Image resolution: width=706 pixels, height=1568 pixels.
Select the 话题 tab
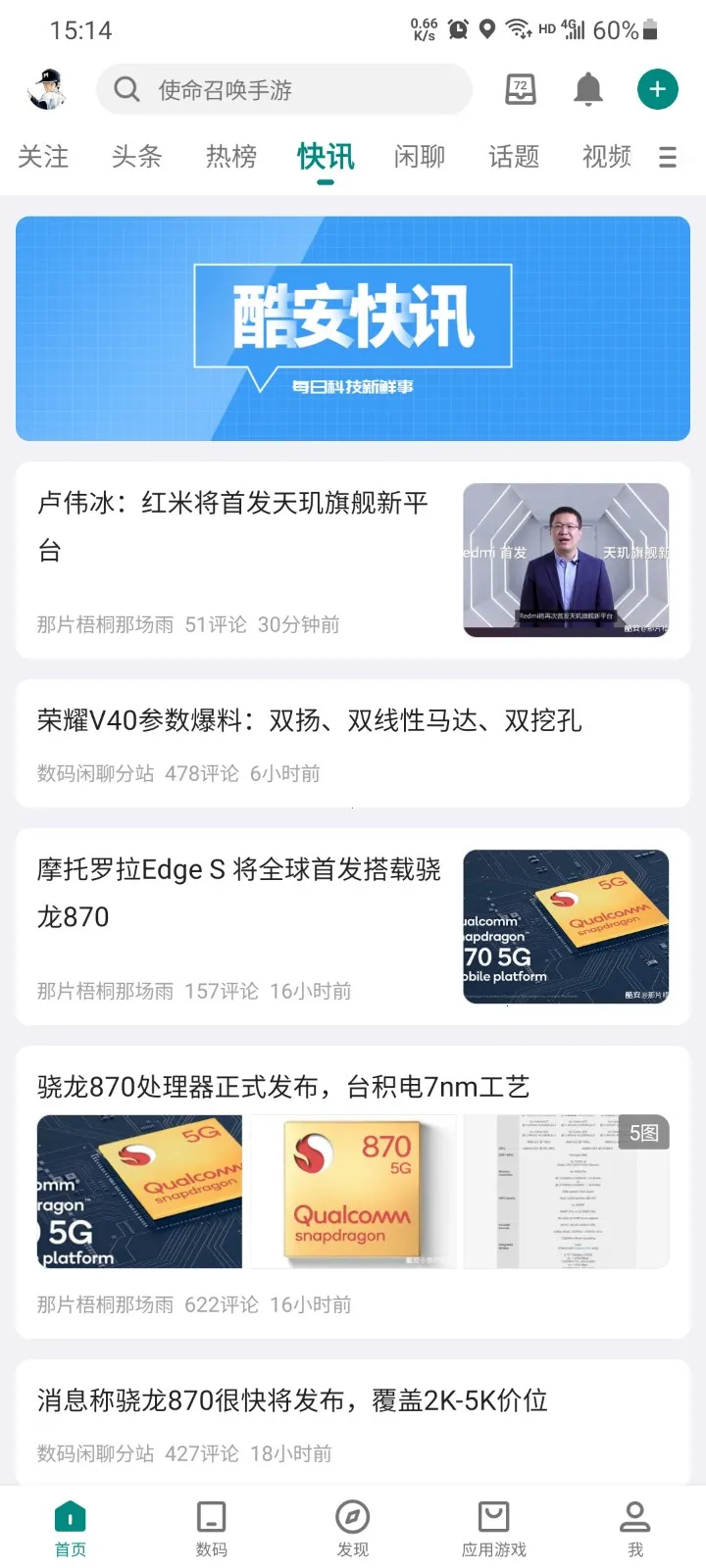(513, 157)
